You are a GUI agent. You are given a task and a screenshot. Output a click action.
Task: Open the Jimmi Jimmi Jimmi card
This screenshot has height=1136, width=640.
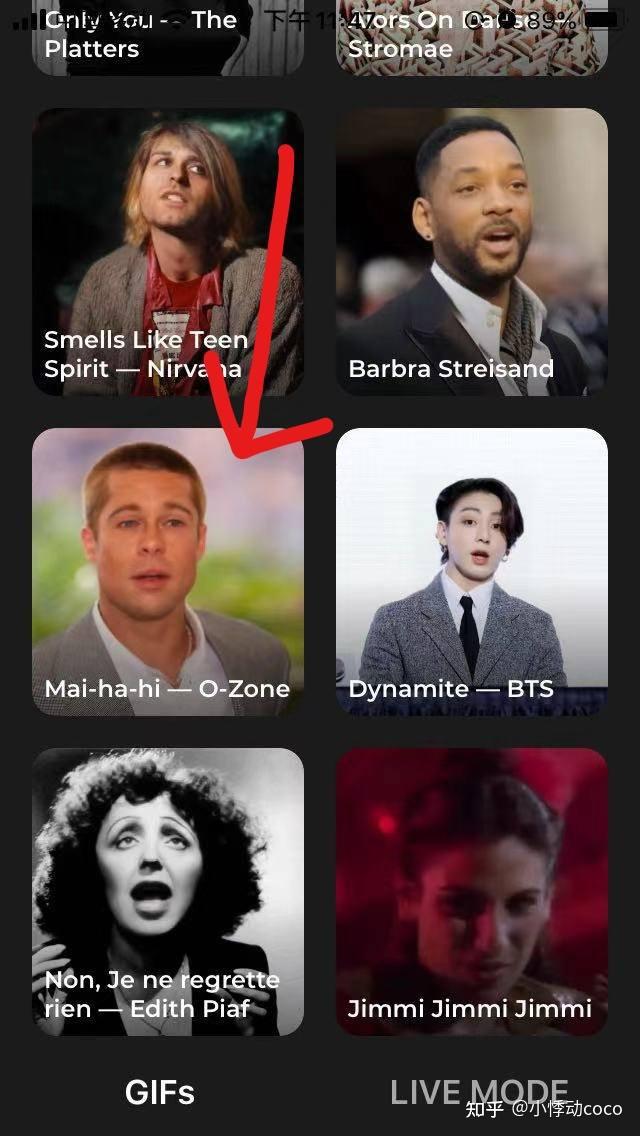471,892
